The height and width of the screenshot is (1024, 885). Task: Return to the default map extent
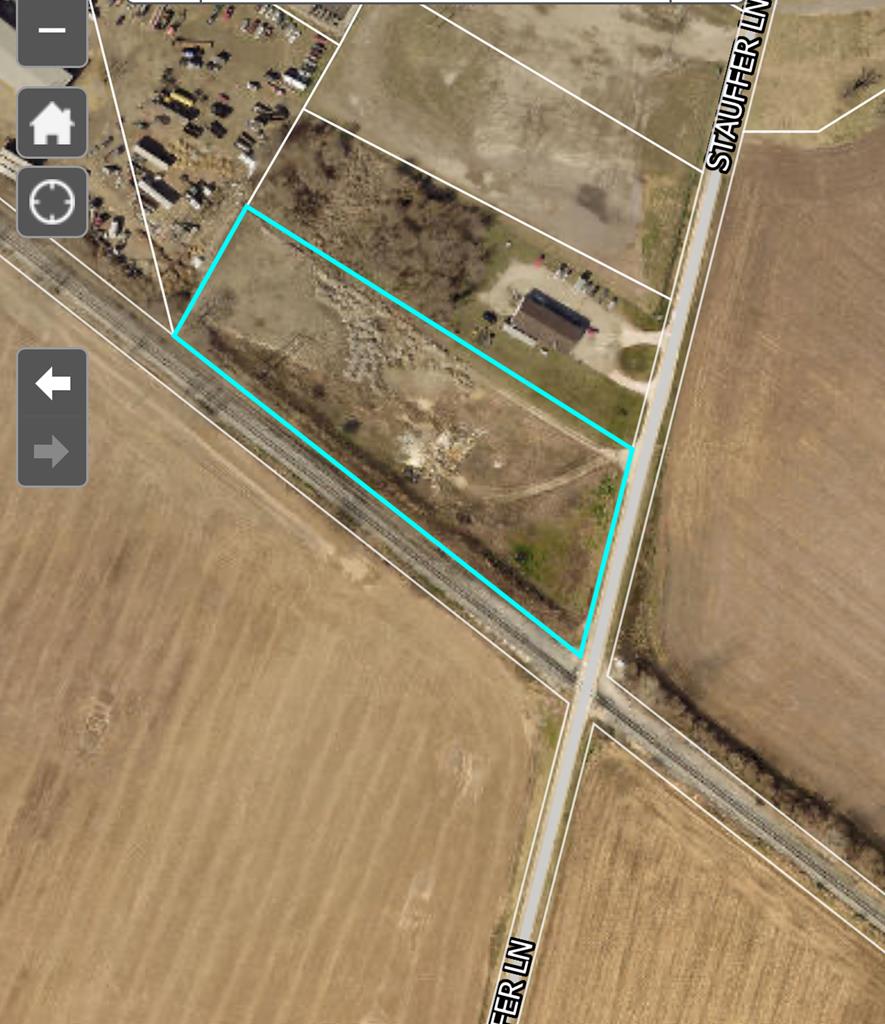click(x=52, y=124)
